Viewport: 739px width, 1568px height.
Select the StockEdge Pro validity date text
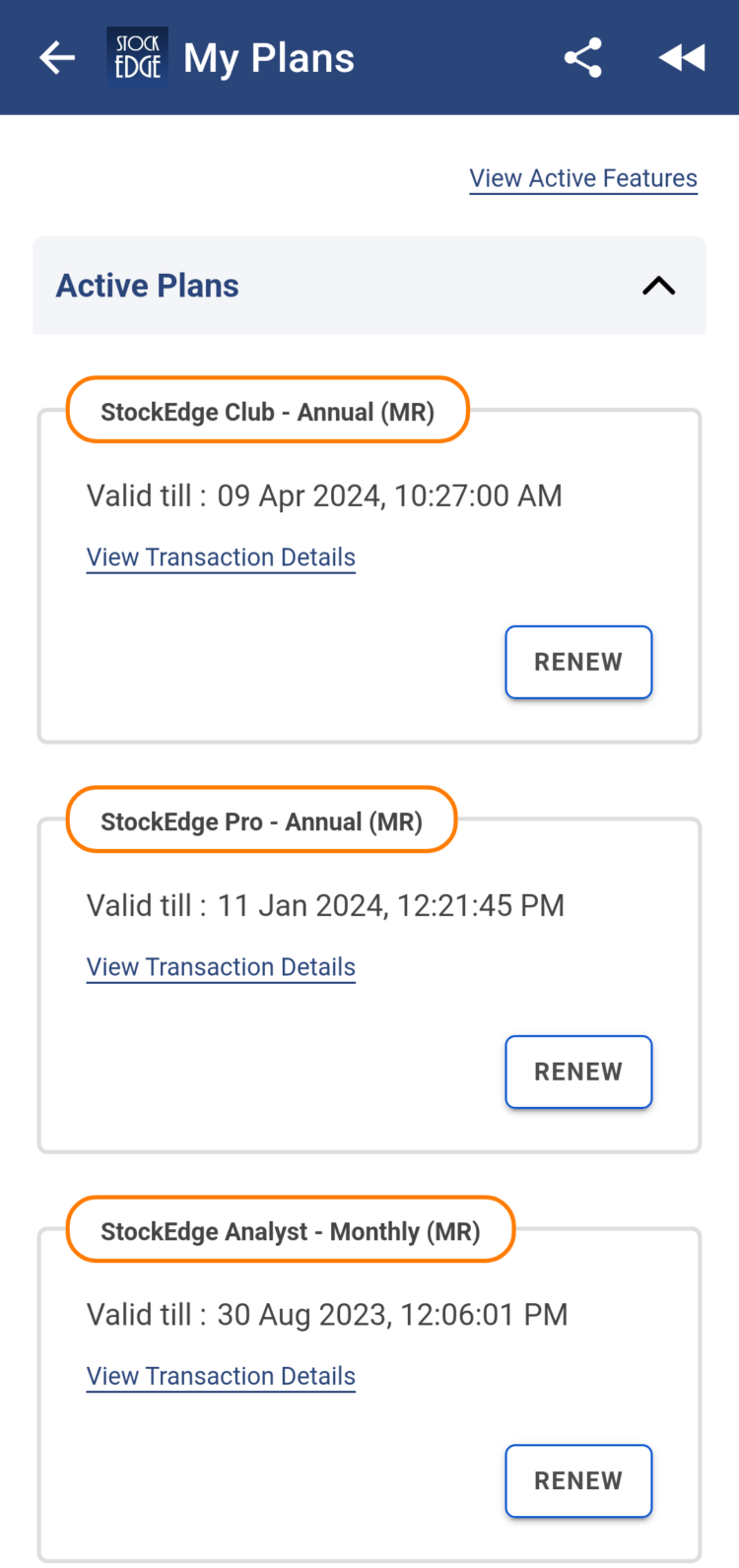coord(325,905)
